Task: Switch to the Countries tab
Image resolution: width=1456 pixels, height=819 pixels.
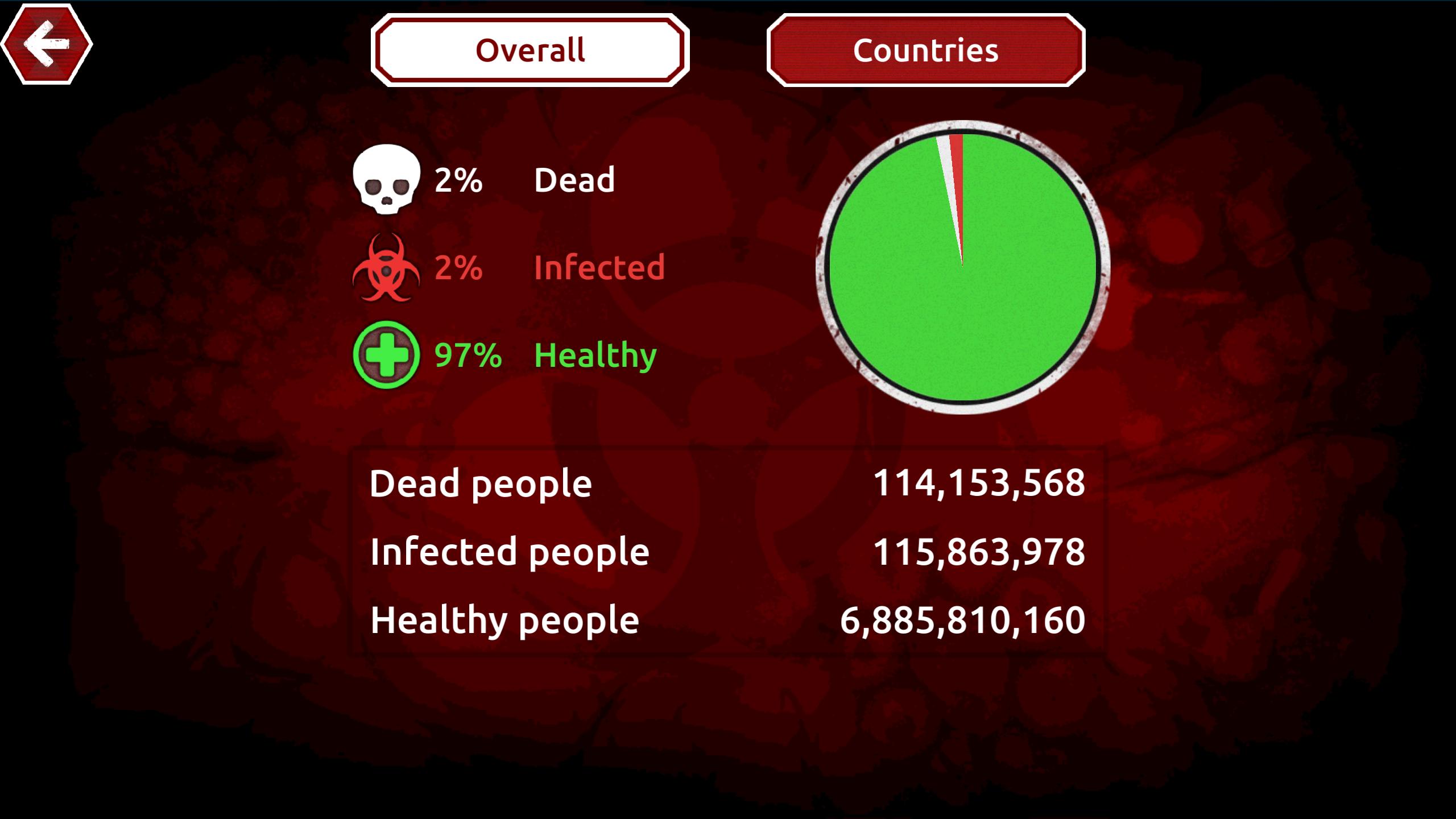Action: [925, 50]
